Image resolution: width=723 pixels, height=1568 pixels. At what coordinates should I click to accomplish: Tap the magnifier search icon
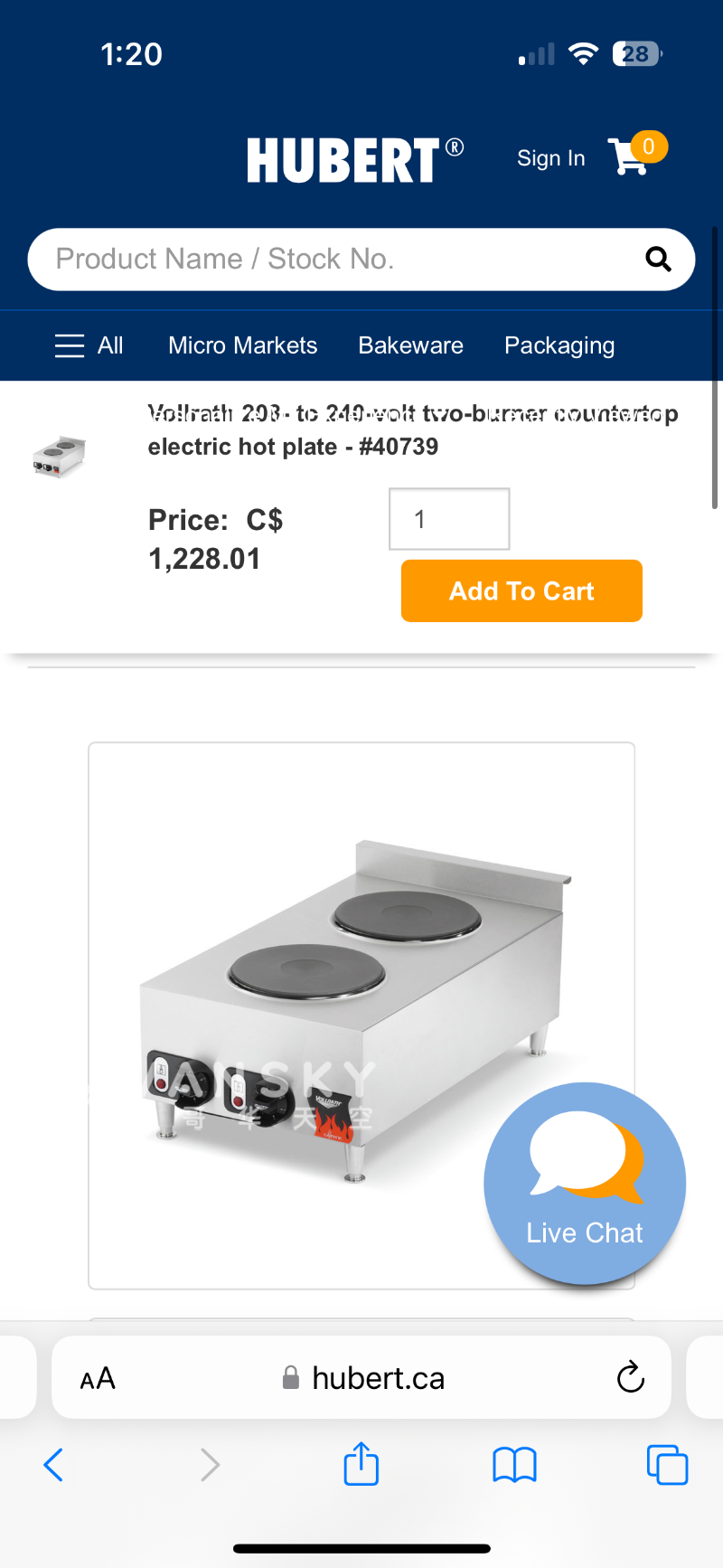point(658,260)
